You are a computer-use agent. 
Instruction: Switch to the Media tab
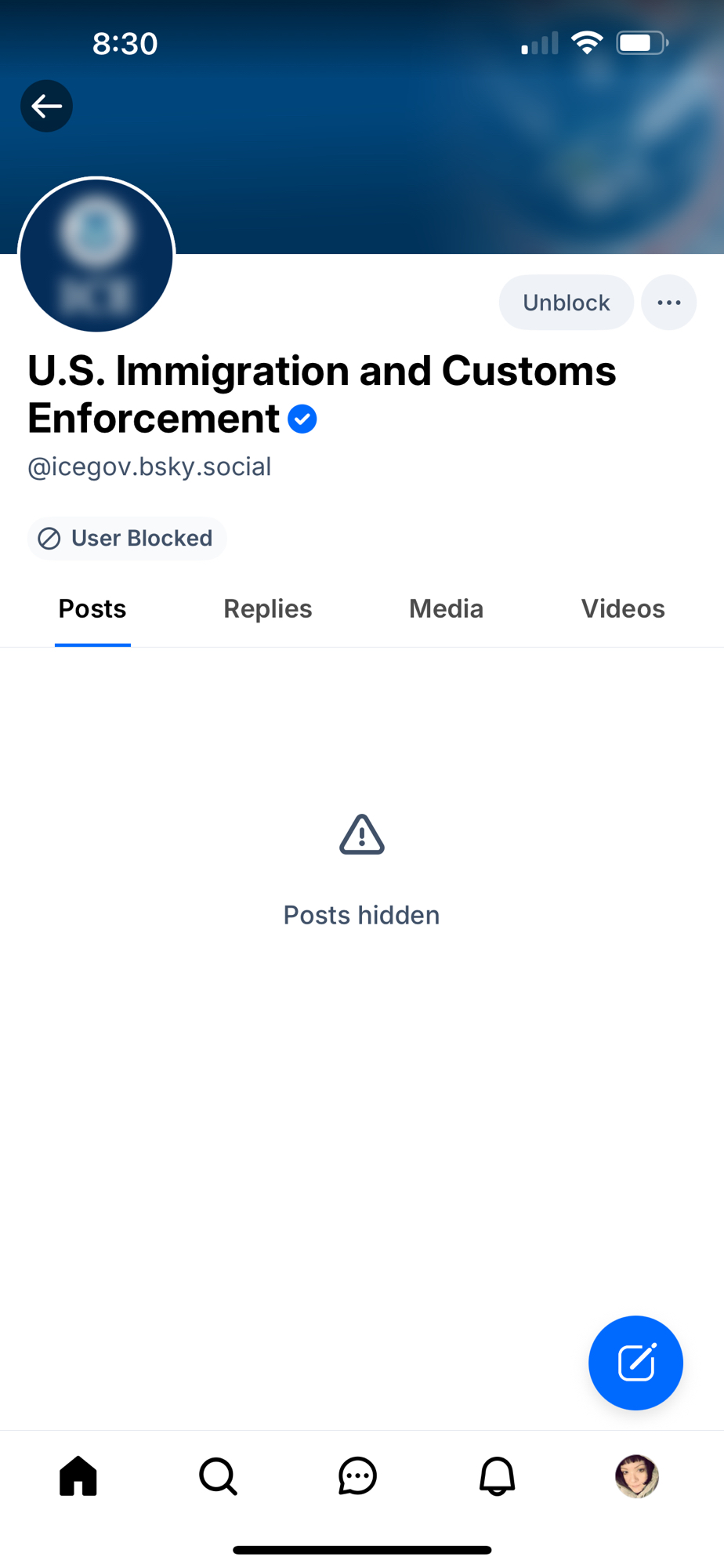446,609
